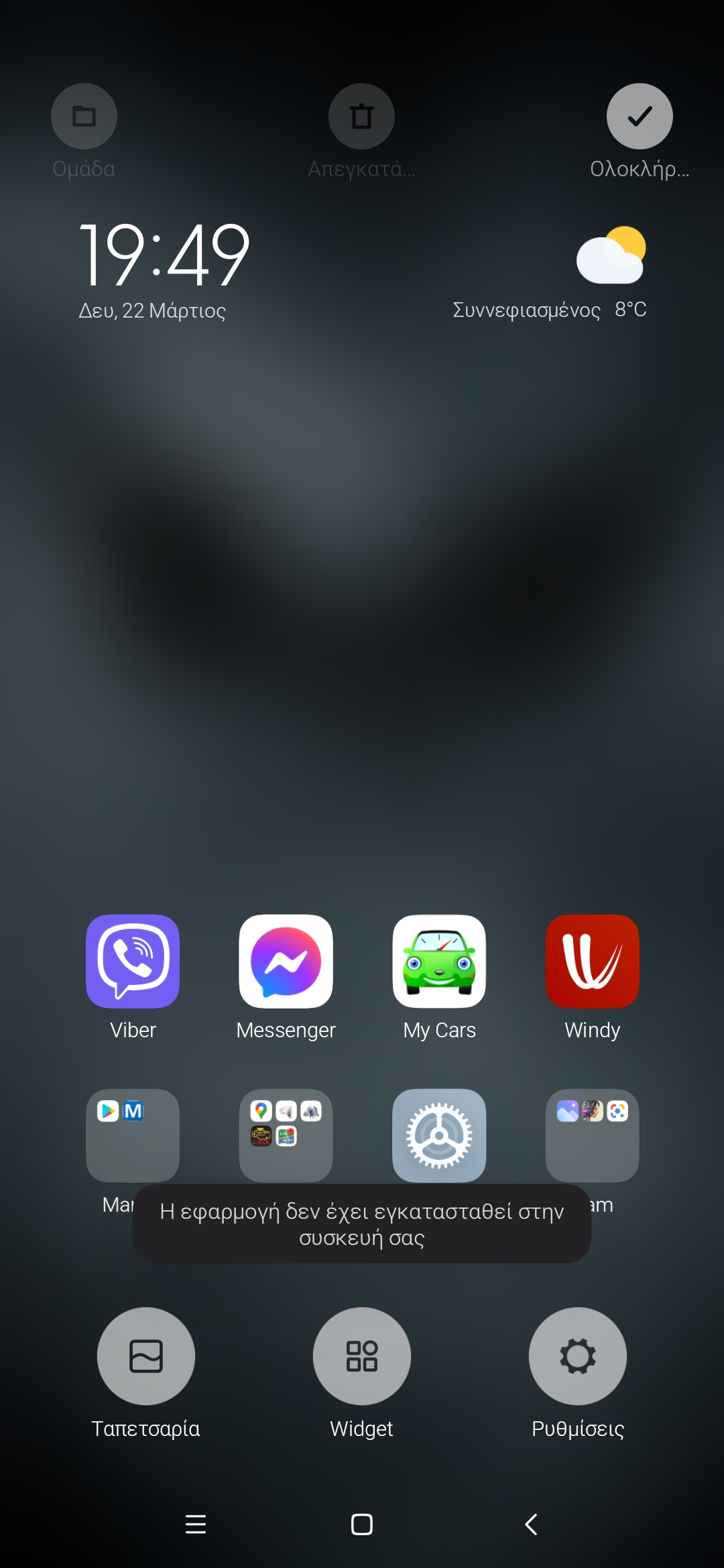Open the Widget picker
Viewport: 724px width, 1568px height.
(362, 1356)
